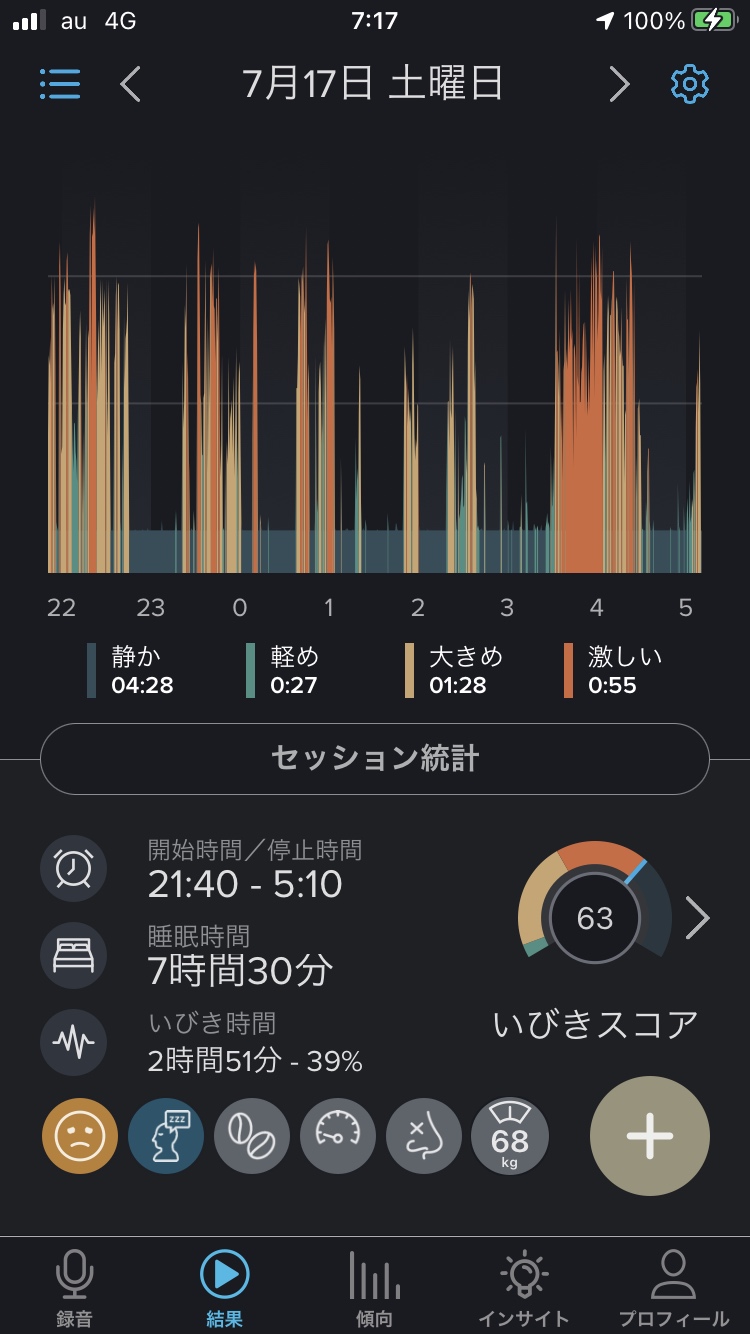The image size is (750, 1334).
Task: Switch to the 録音 tab
Action: click(x=75, y=1287)
